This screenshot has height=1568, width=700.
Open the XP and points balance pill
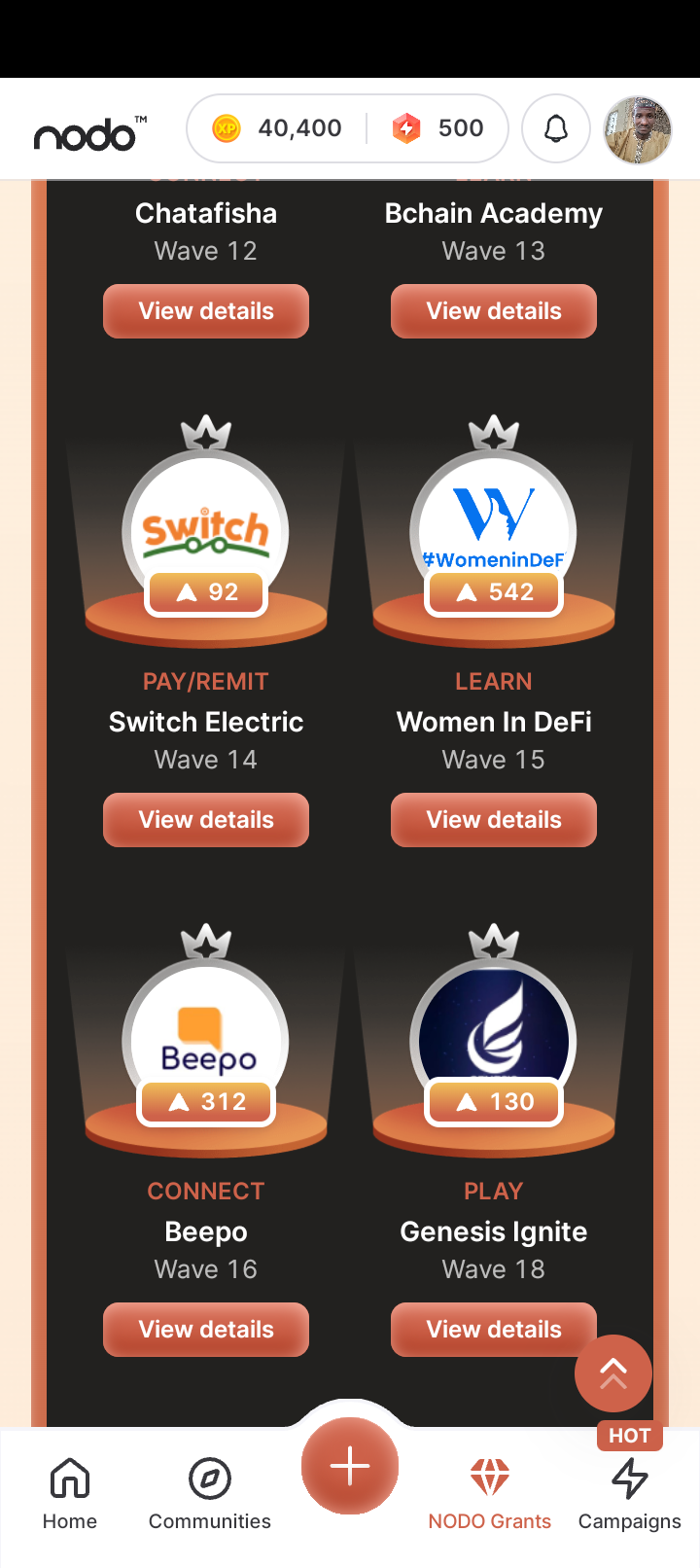pyautogui.click(x=347, y=128)
